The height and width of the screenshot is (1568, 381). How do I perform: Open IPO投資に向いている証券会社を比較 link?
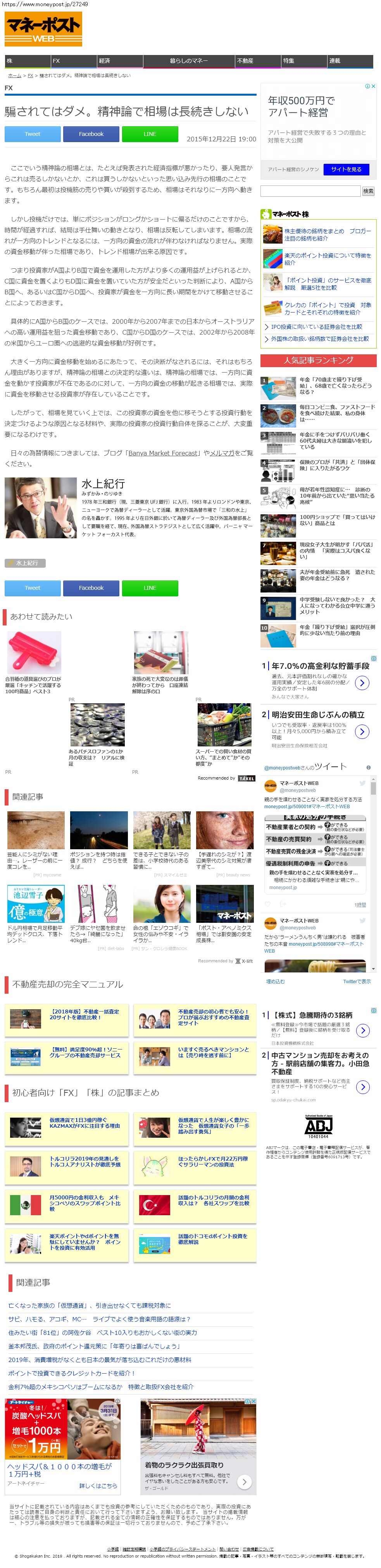(316, 327)
